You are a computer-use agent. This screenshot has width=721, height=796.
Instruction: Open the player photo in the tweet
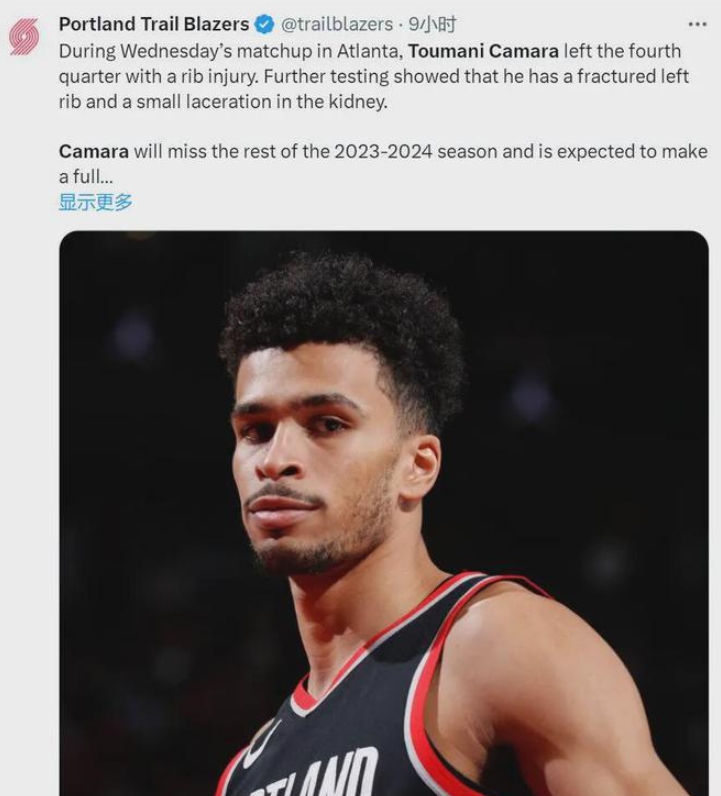[x=384, y=513]
